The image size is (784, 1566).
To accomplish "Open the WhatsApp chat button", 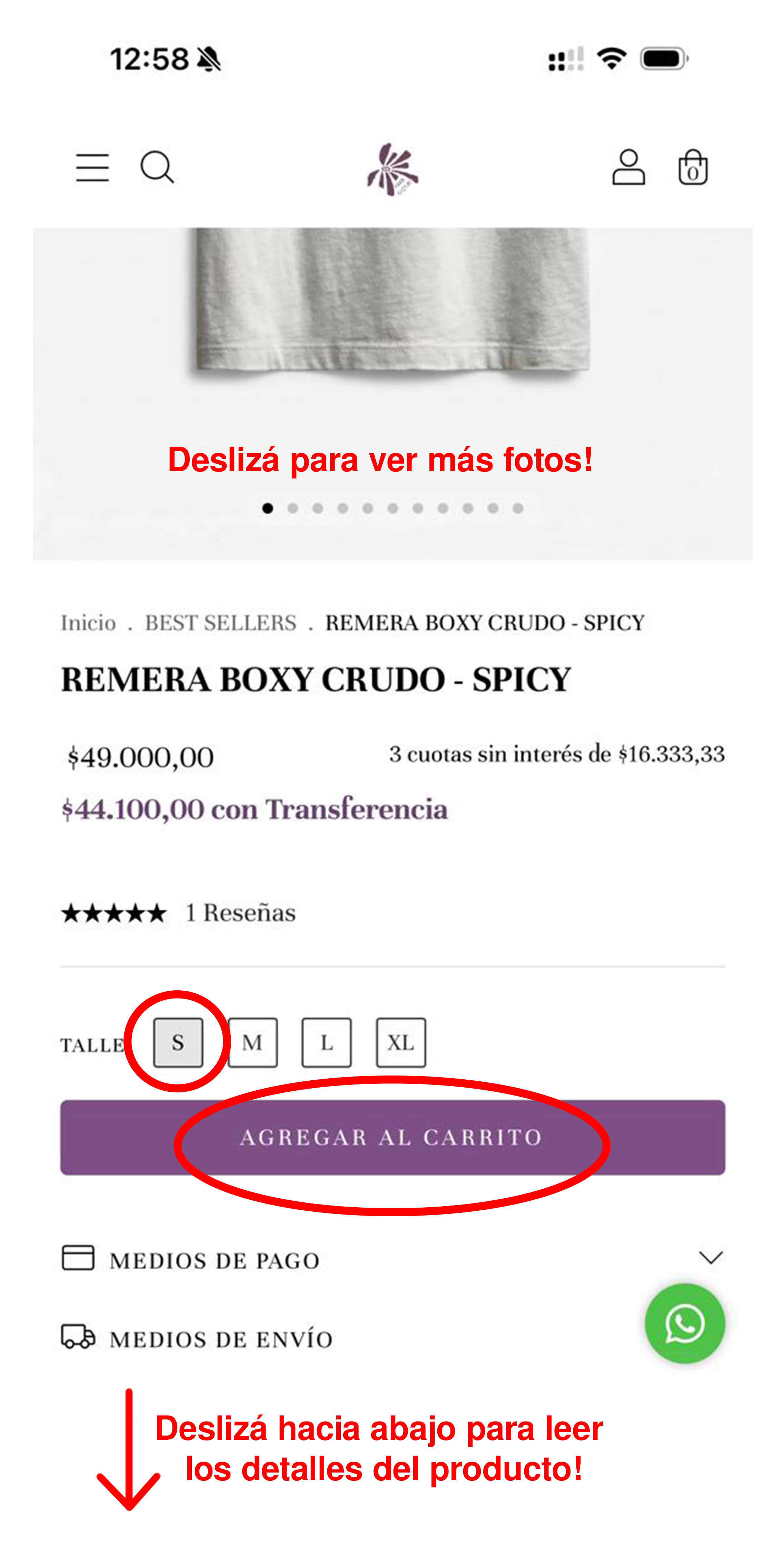I will pos(684,1324).
